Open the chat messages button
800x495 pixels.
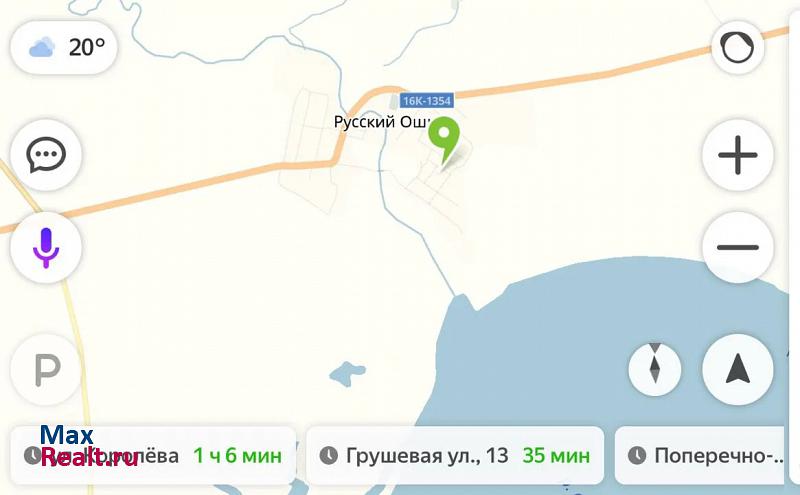click(x=46, y=155)
